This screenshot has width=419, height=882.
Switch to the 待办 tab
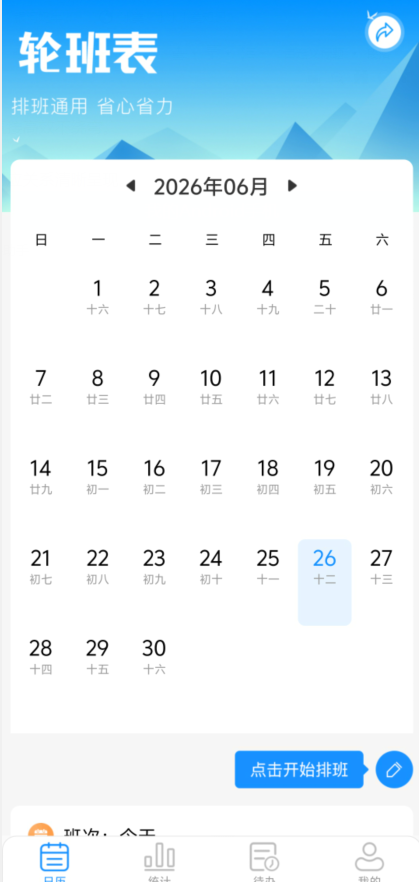[264, 862]
